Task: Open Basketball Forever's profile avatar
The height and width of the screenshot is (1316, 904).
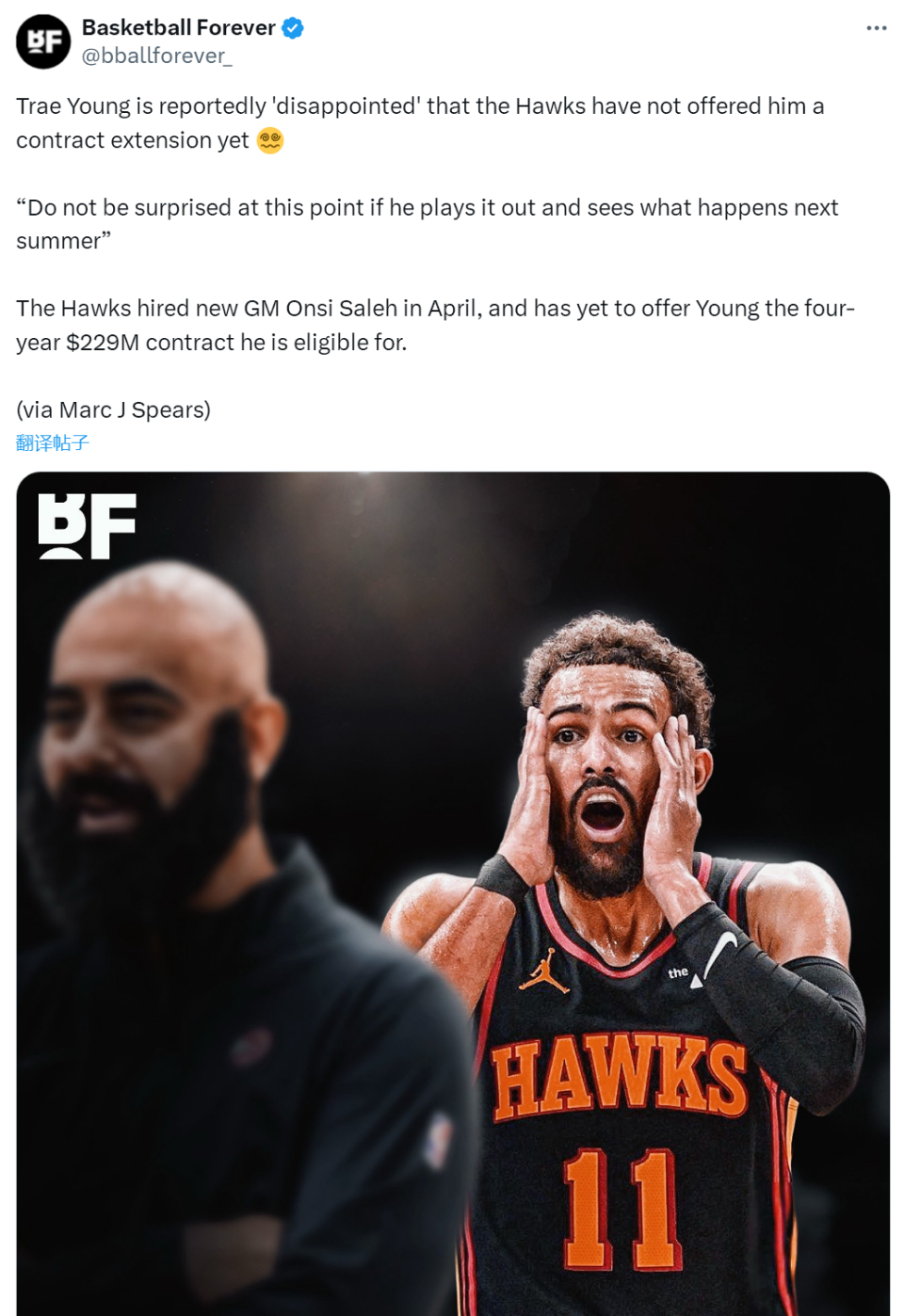Action: click(x=43, y=41)
